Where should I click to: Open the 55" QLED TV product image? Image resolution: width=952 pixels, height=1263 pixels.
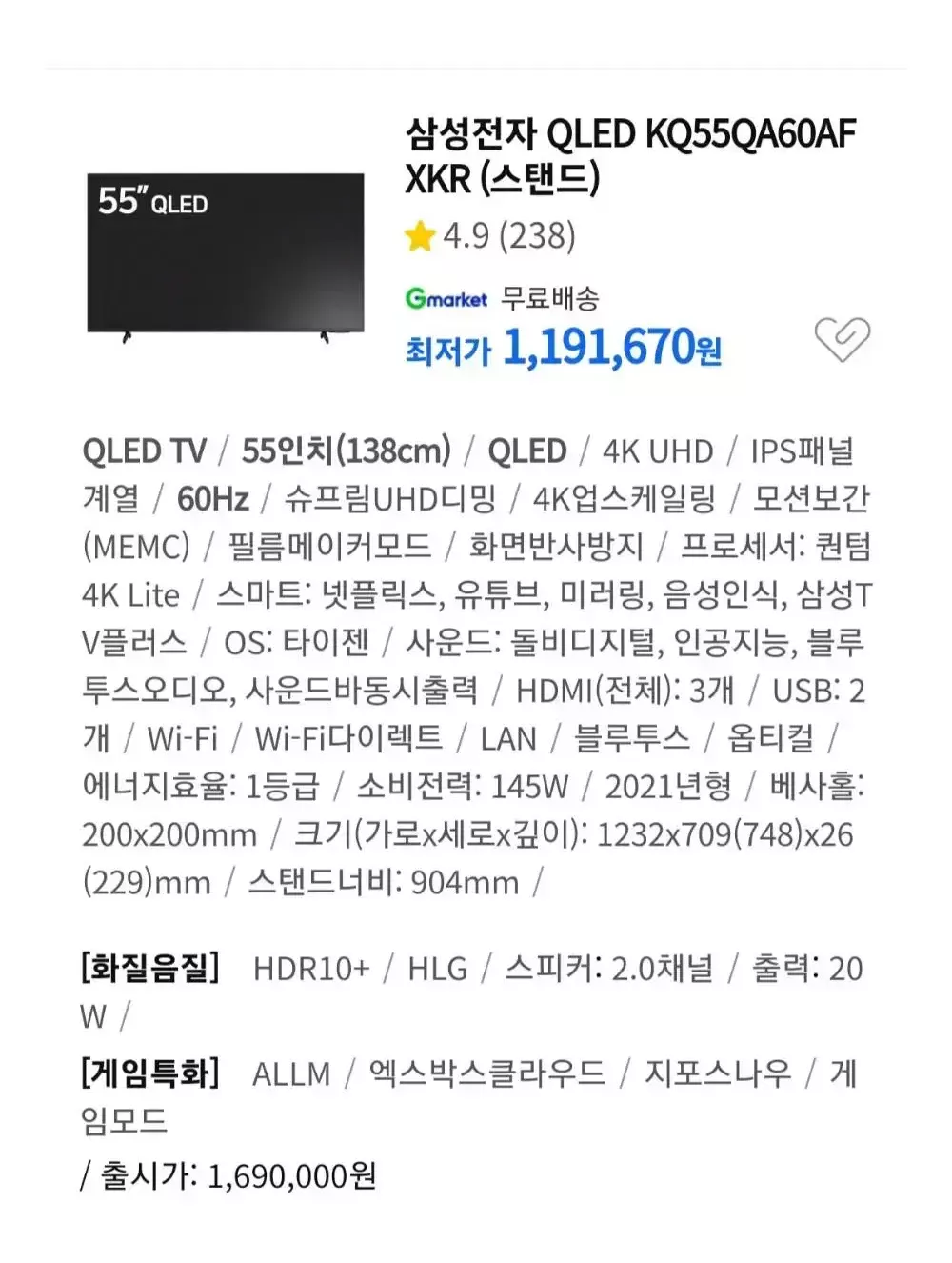point(226,254)
